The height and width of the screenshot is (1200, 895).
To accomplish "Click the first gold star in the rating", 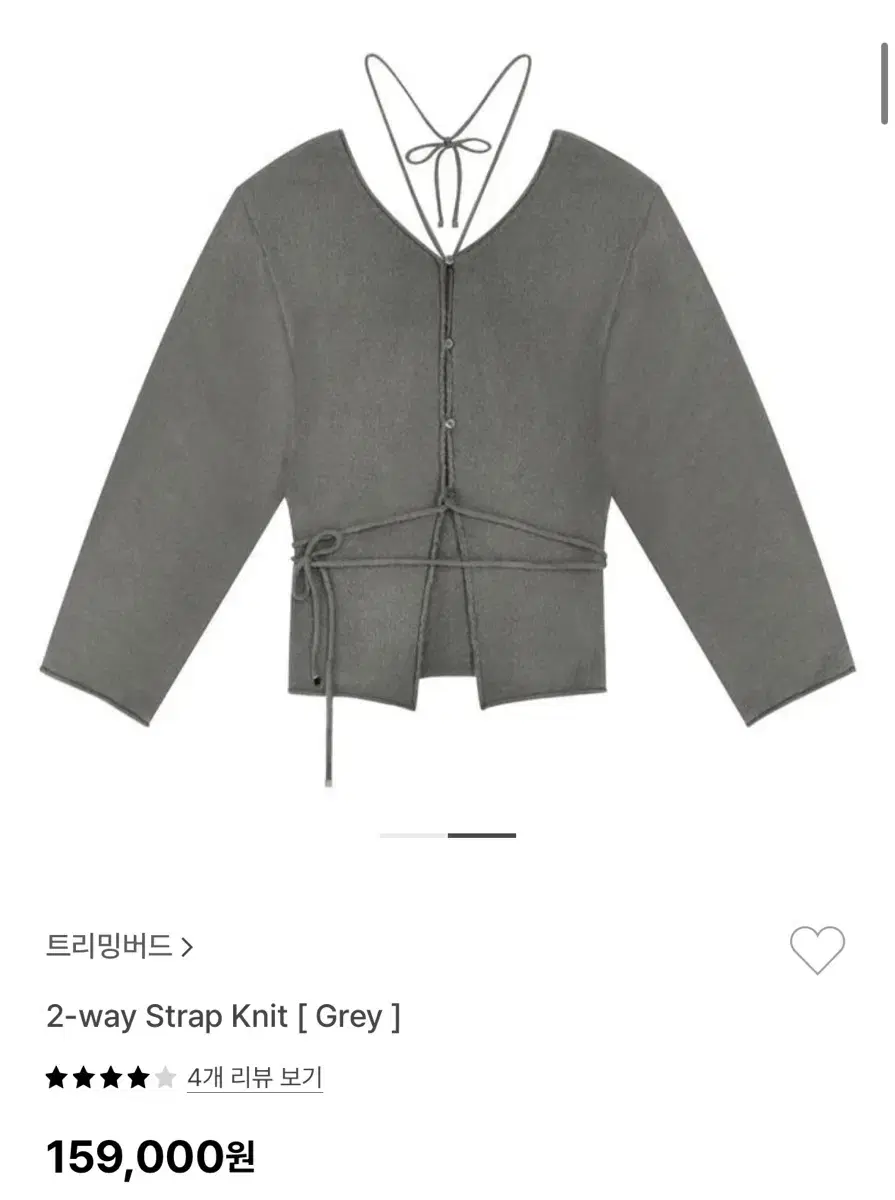I will (x=59, y=1078).
